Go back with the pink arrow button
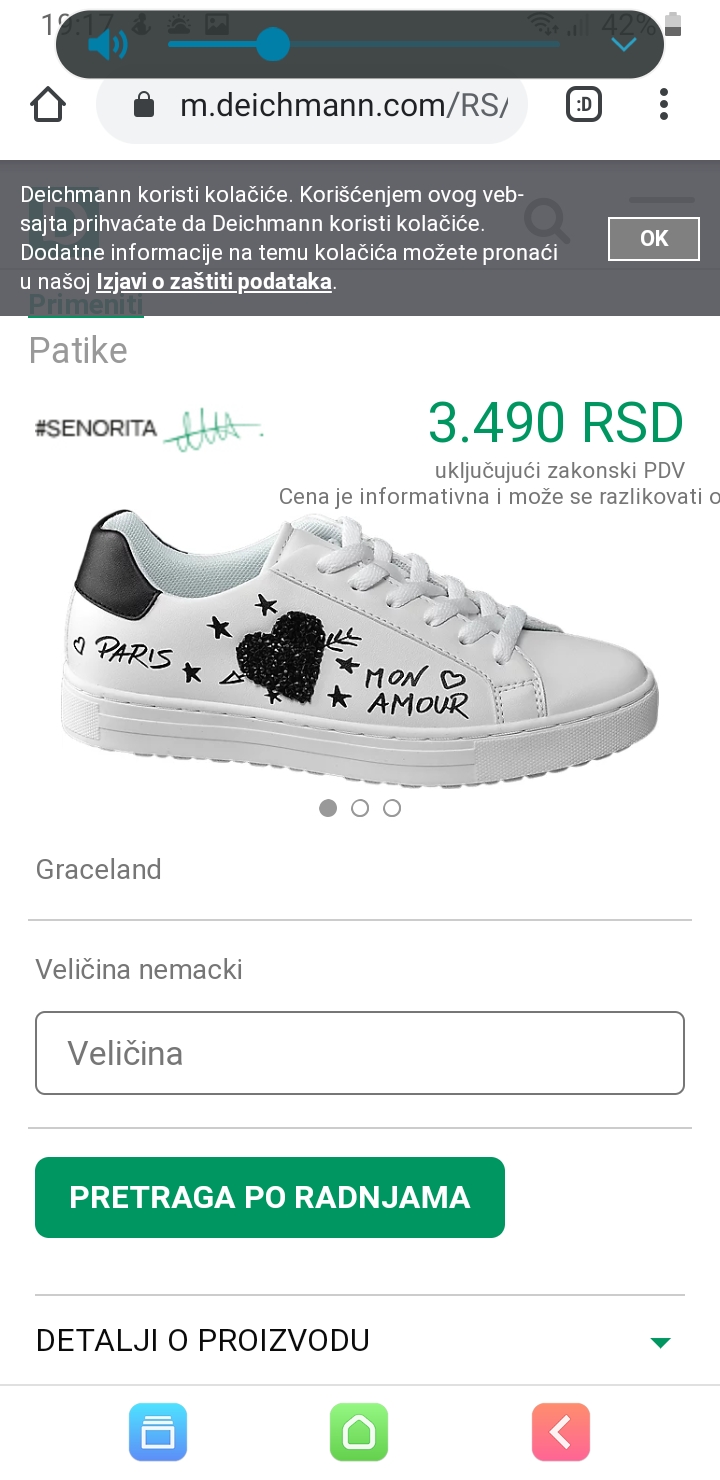The width and height of the screenshot is (720, 1480). tap(561, 1432)
